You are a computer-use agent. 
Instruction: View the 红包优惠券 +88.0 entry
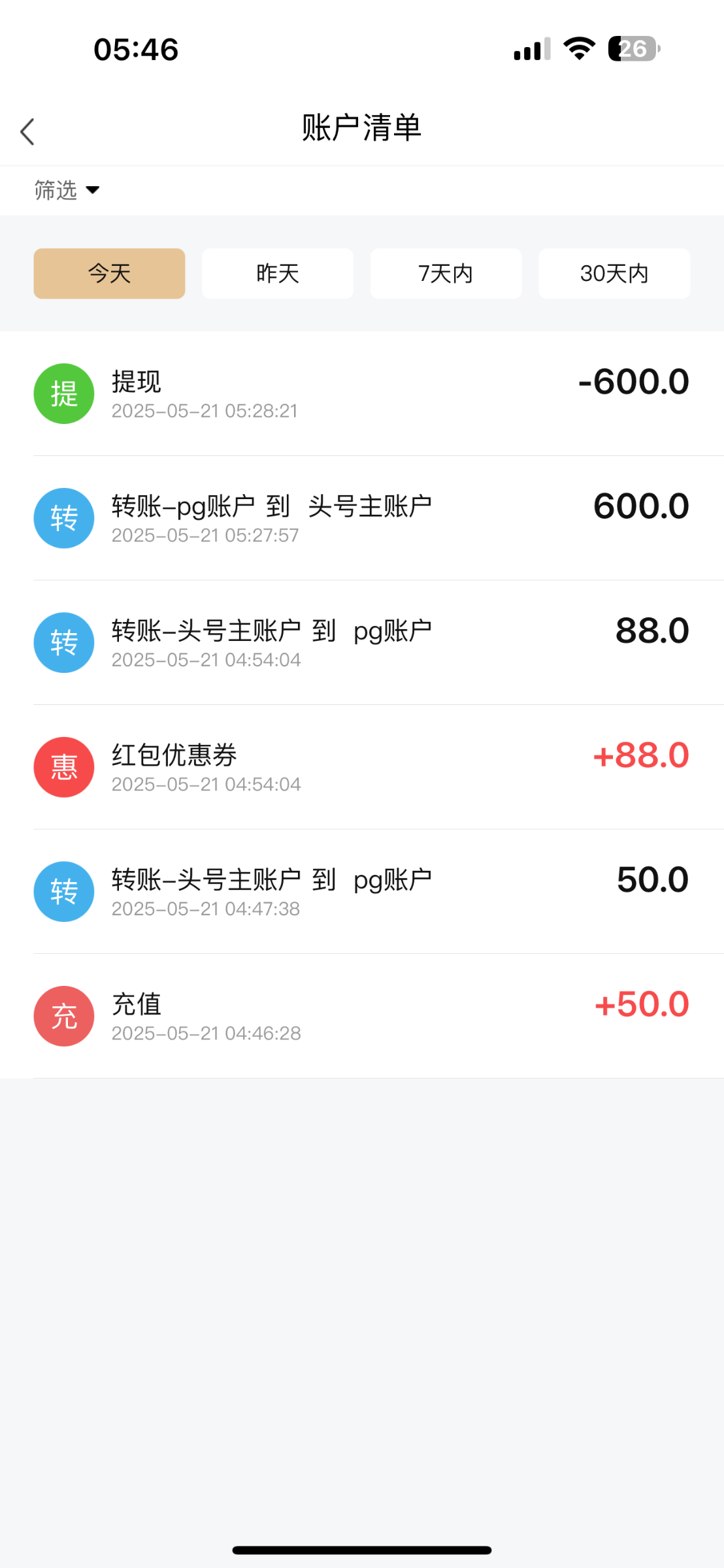[362, 767]
